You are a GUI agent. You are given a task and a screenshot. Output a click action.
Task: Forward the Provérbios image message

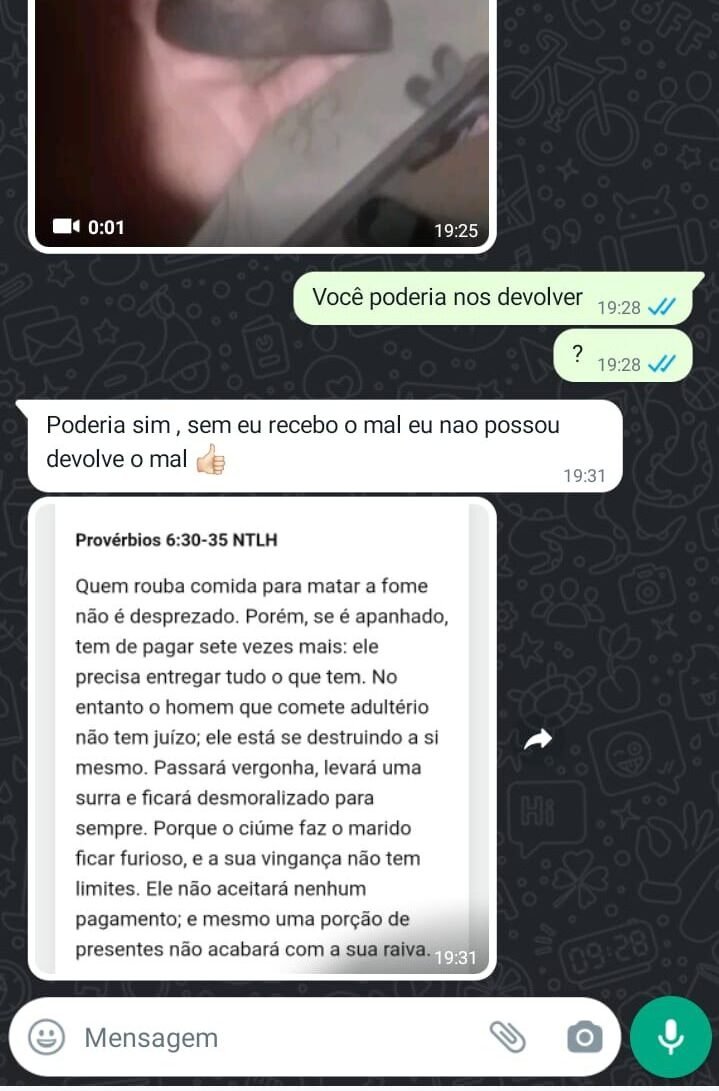(x=539, y=740)
